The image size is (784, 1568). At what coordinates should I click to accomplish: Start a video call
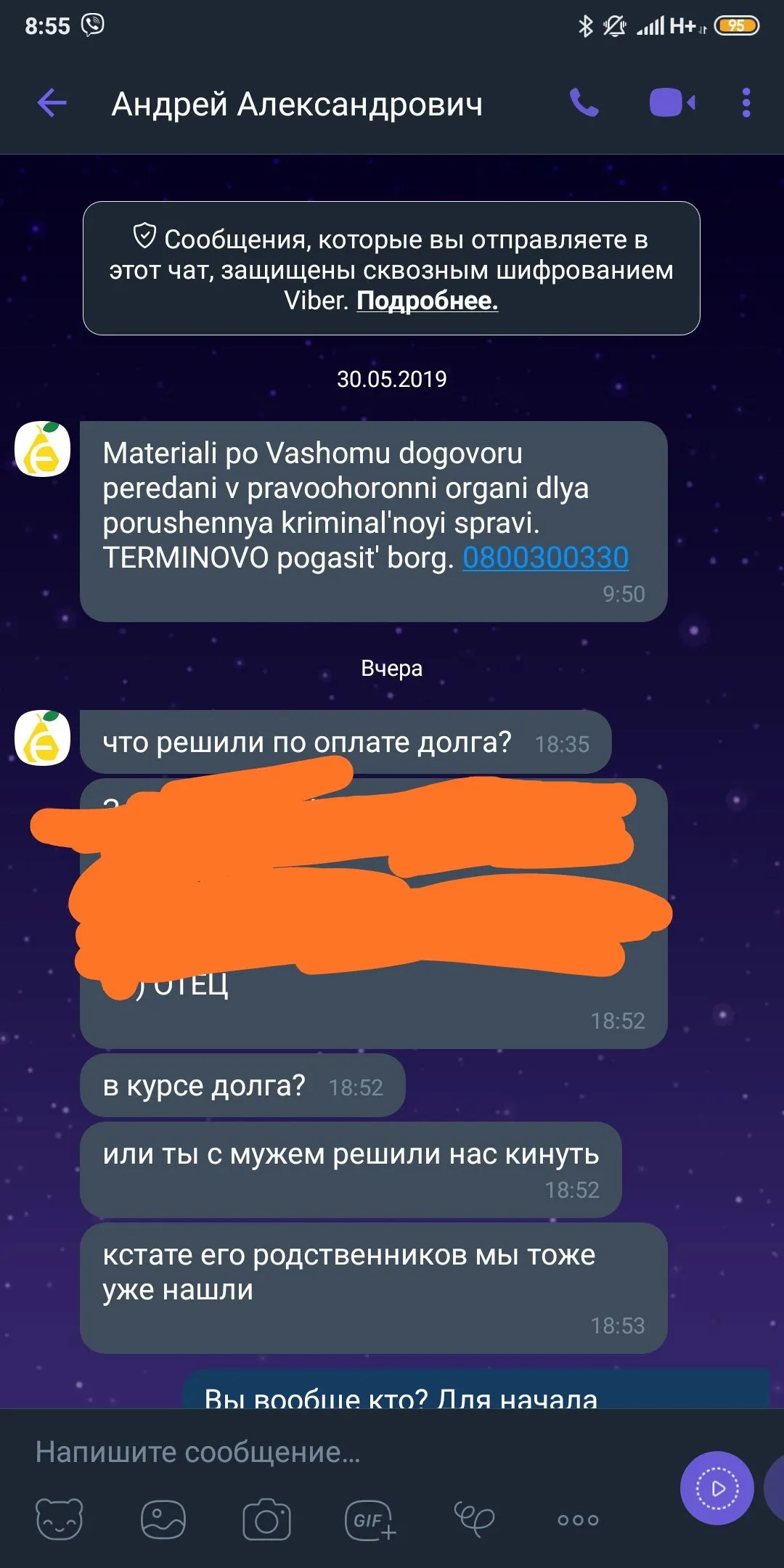pos(672,103)
